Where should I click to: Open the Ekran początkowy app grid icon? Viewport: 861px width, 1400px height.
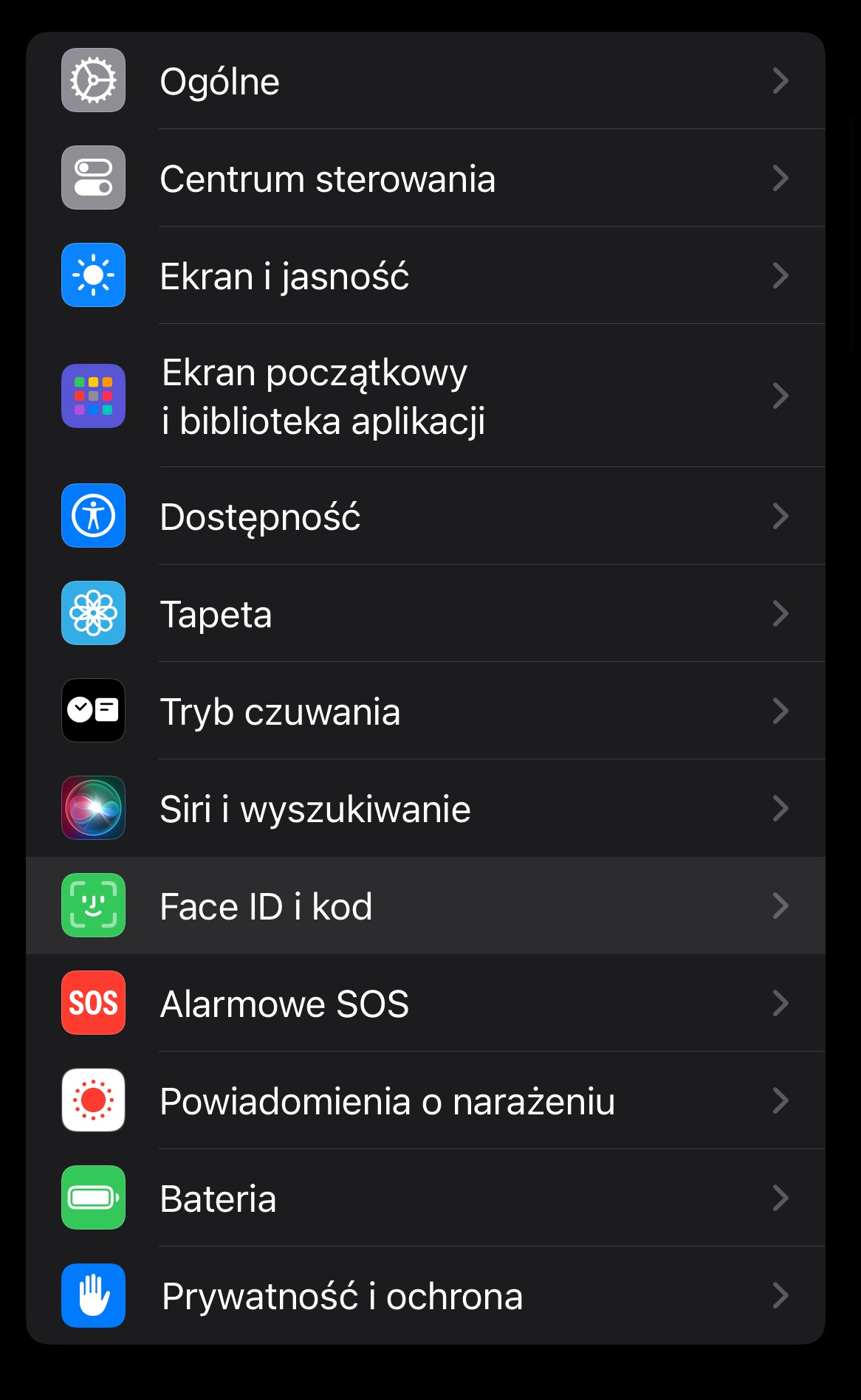point(93,396)
